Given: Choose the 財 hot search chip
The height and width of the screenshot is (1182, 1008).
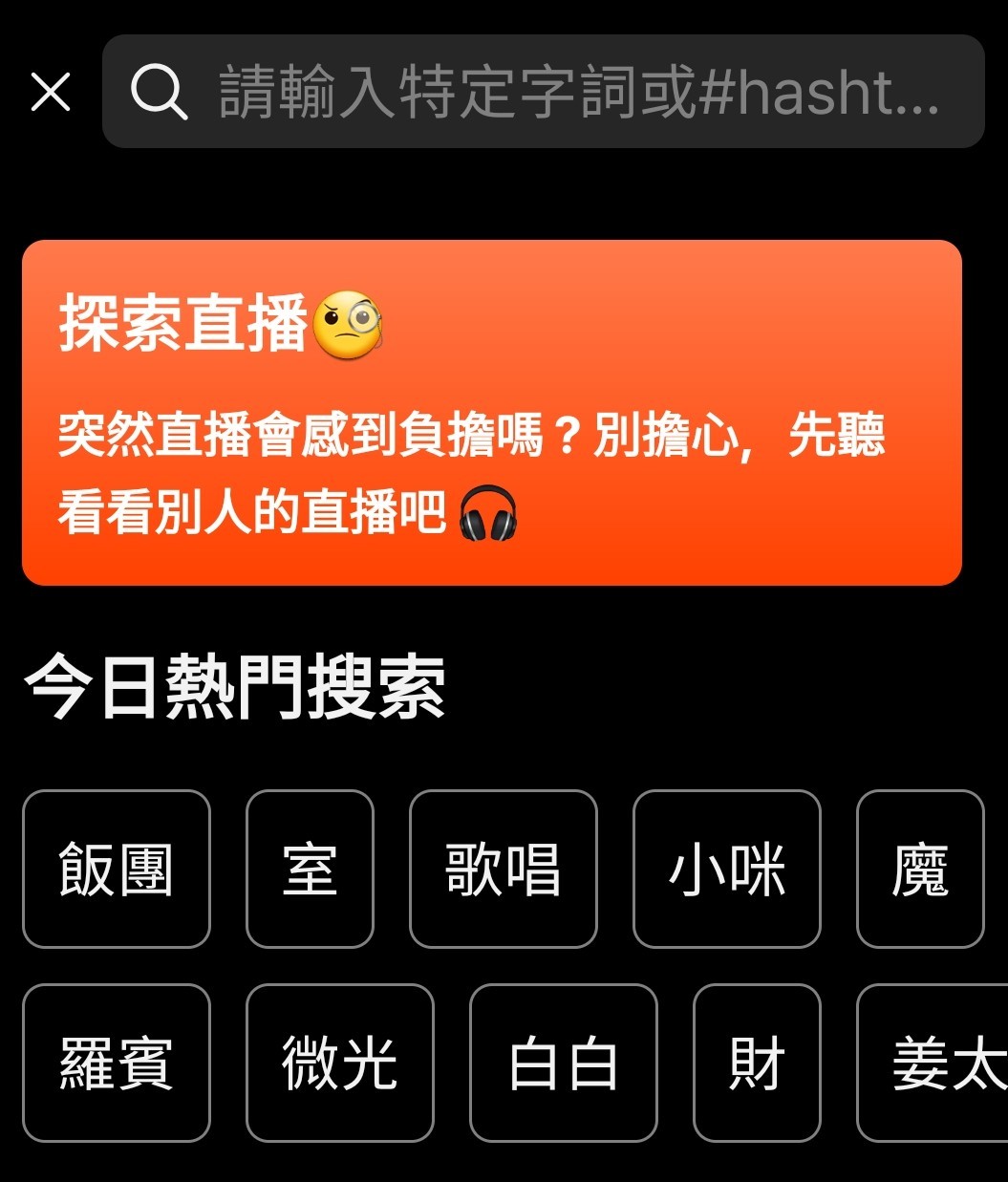Looking at the screenshot, I should [757, 1063].
